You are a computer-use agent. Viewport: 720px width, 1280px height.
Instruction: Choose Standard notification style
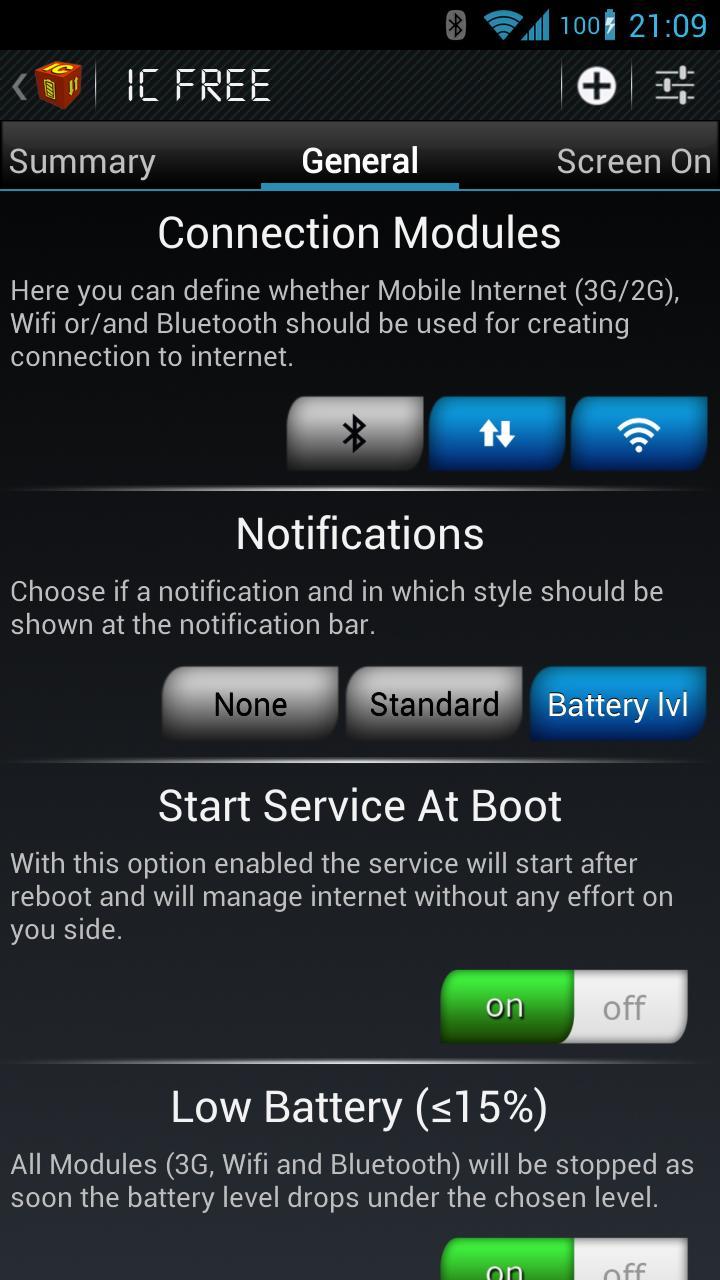pyautogui.click(x=434, y=704)
